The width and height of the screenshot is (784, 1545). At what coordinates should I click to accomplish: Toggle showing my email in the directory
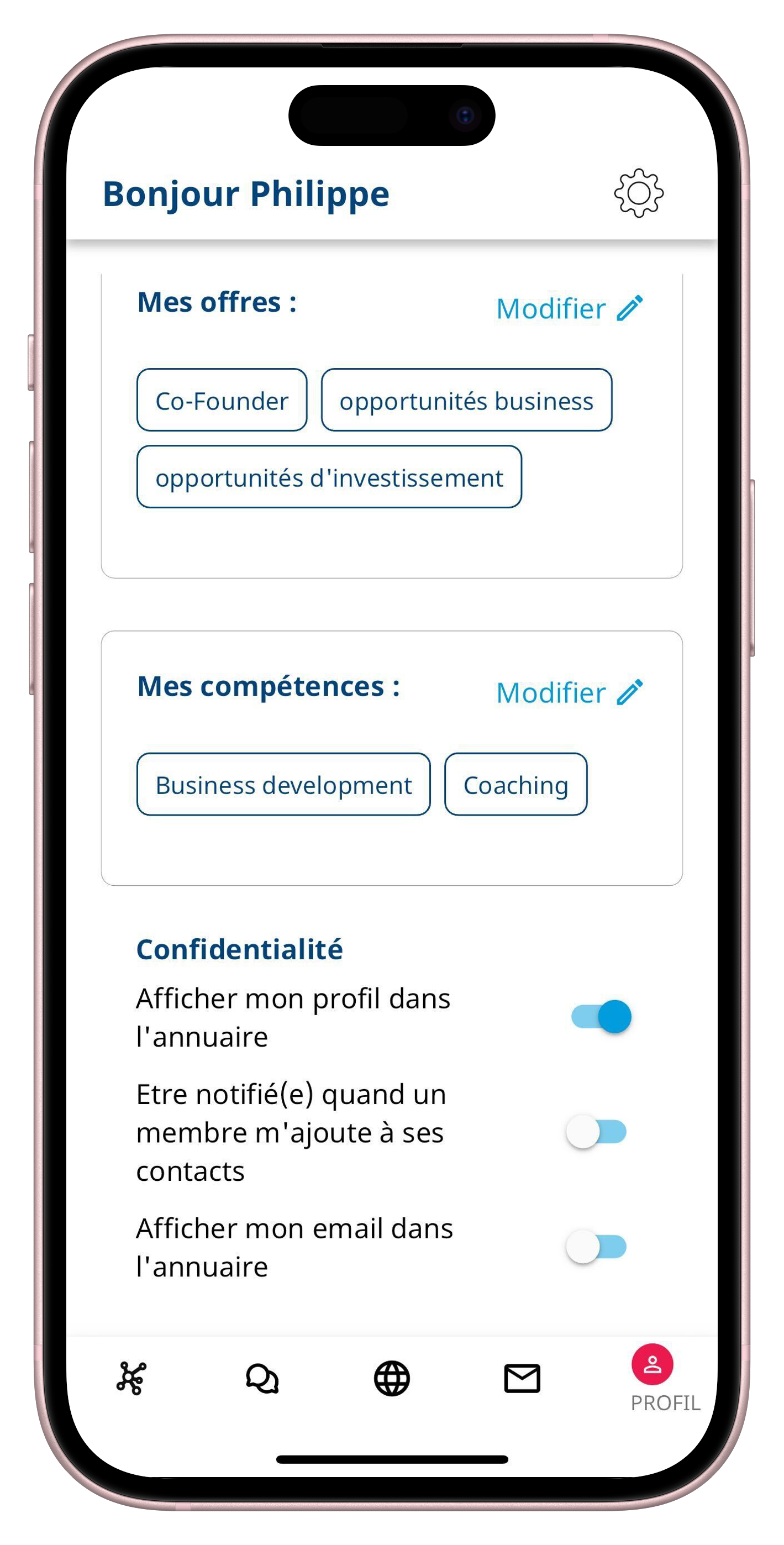click(x=597, y=1247)
